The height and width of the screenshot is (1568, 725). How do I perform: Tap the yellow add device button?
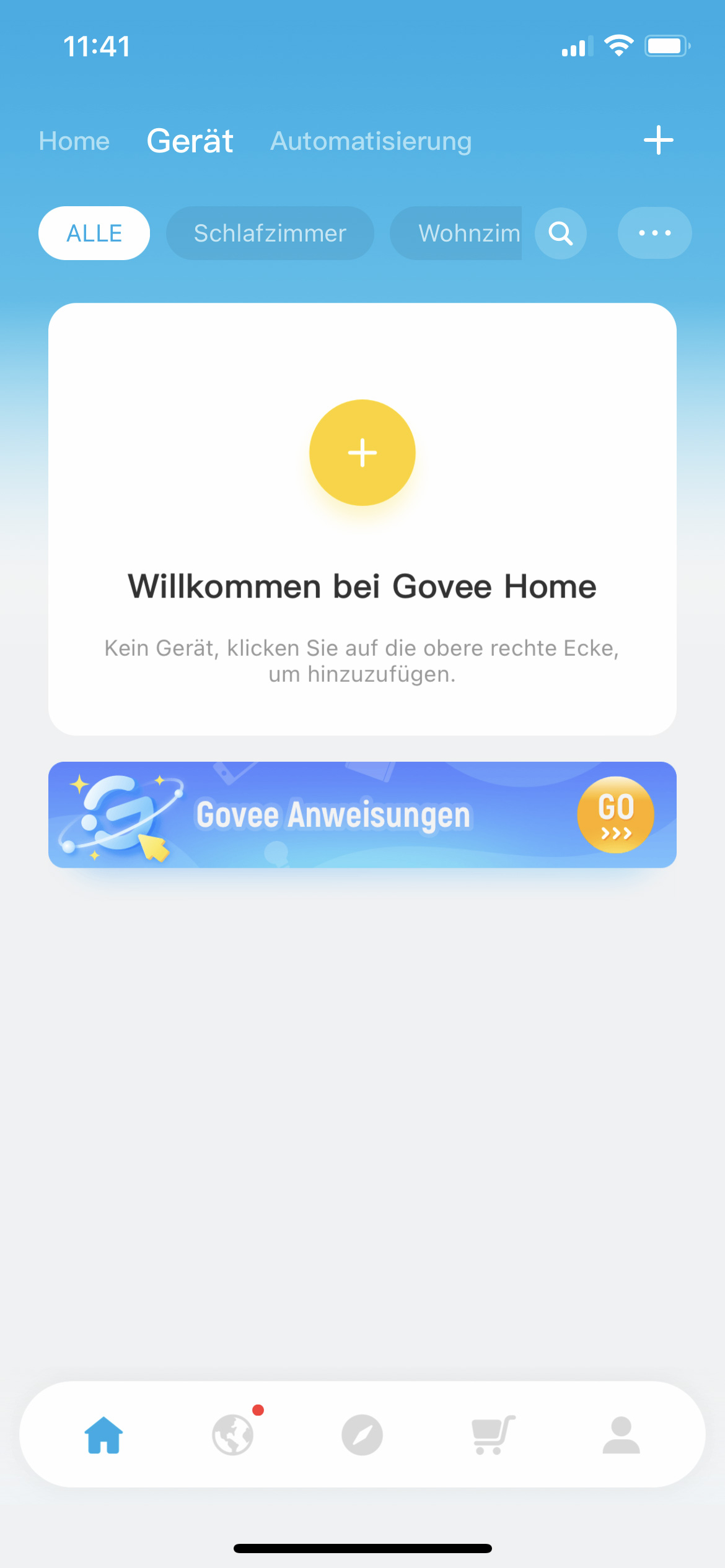(x=362, y=453)
